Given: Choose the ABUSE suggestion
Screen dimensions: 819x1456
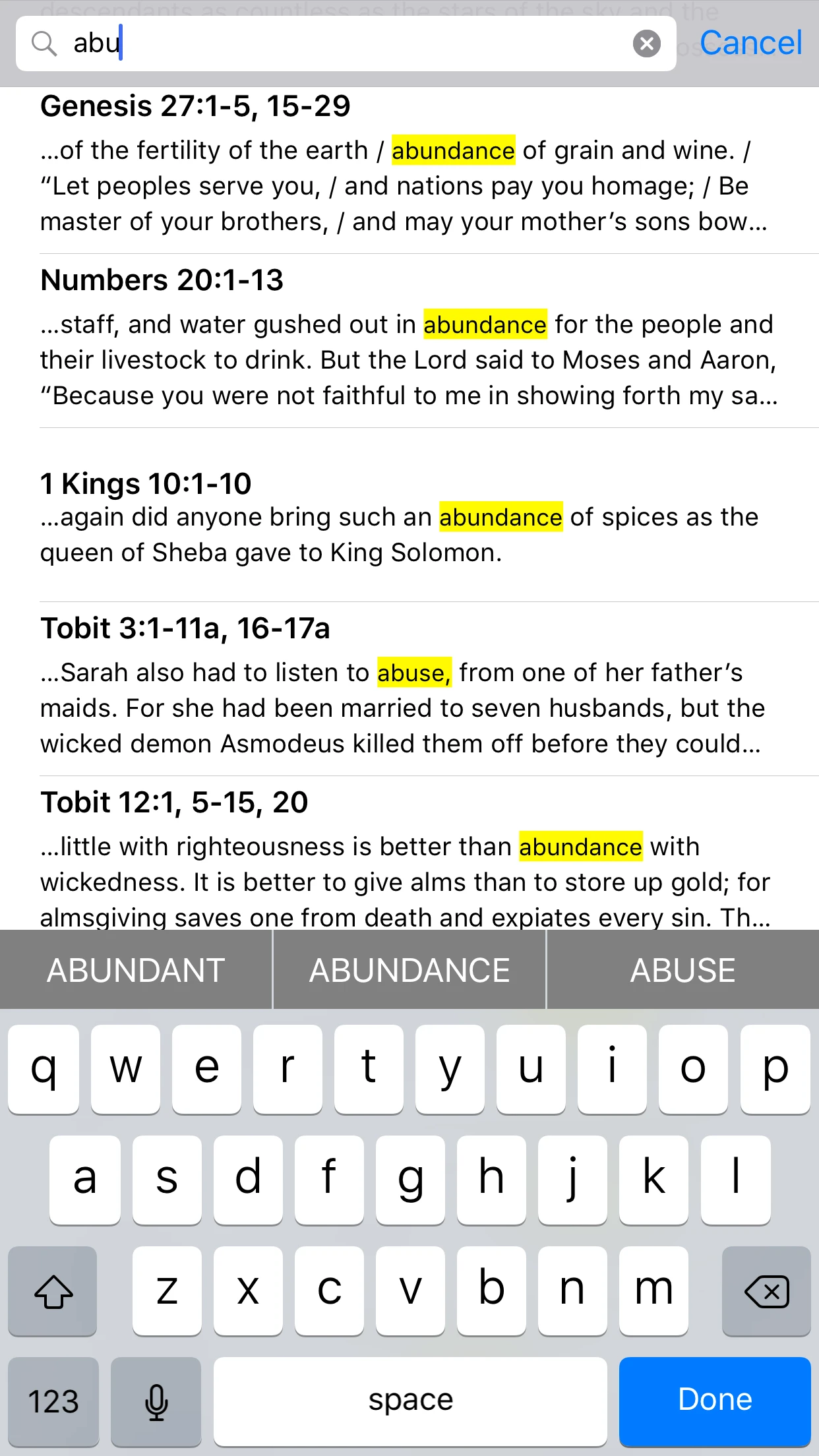Looking at the screenshot, I should (683, 970).
